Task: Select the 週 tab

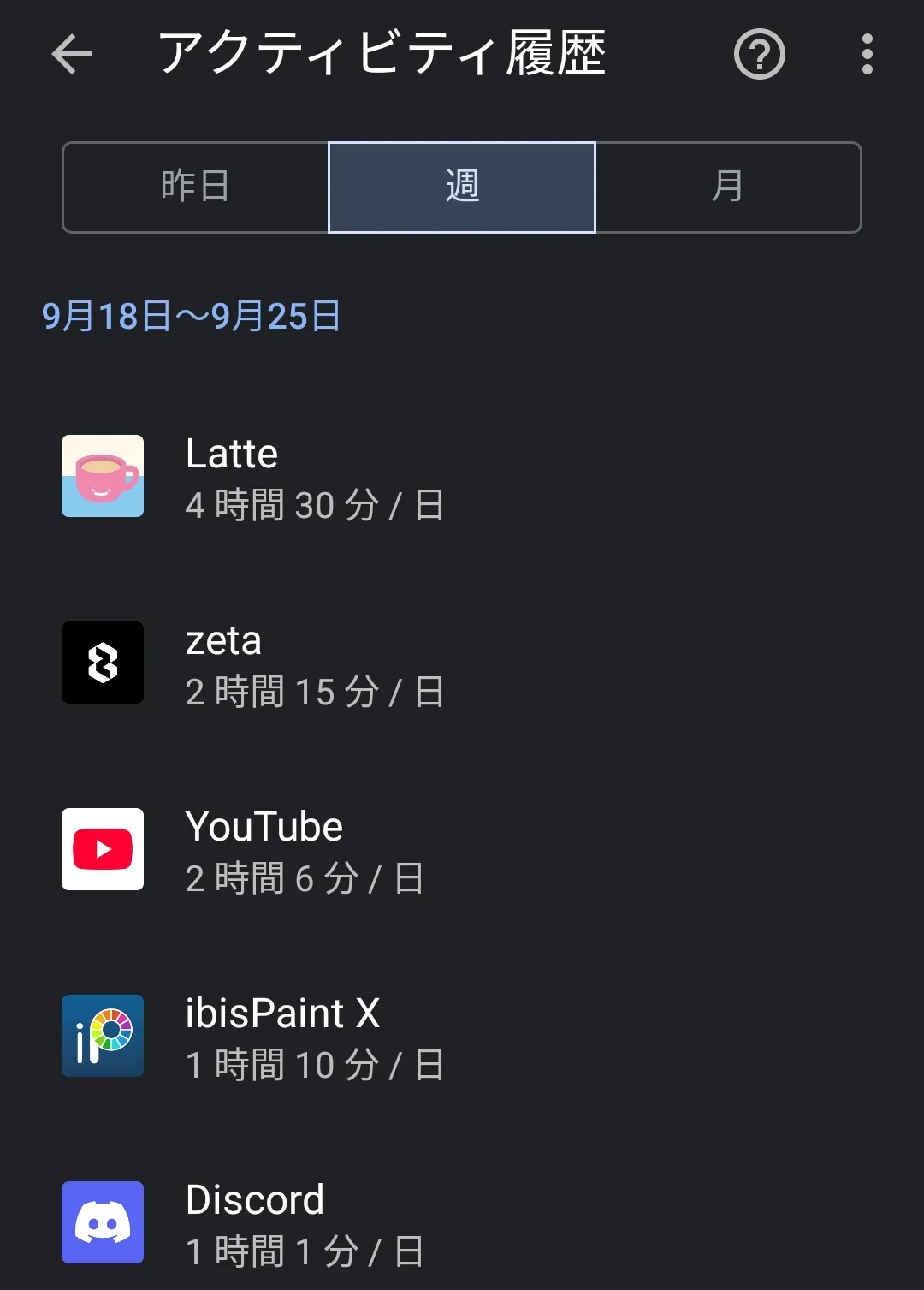Action: click(x=462, y=187)
